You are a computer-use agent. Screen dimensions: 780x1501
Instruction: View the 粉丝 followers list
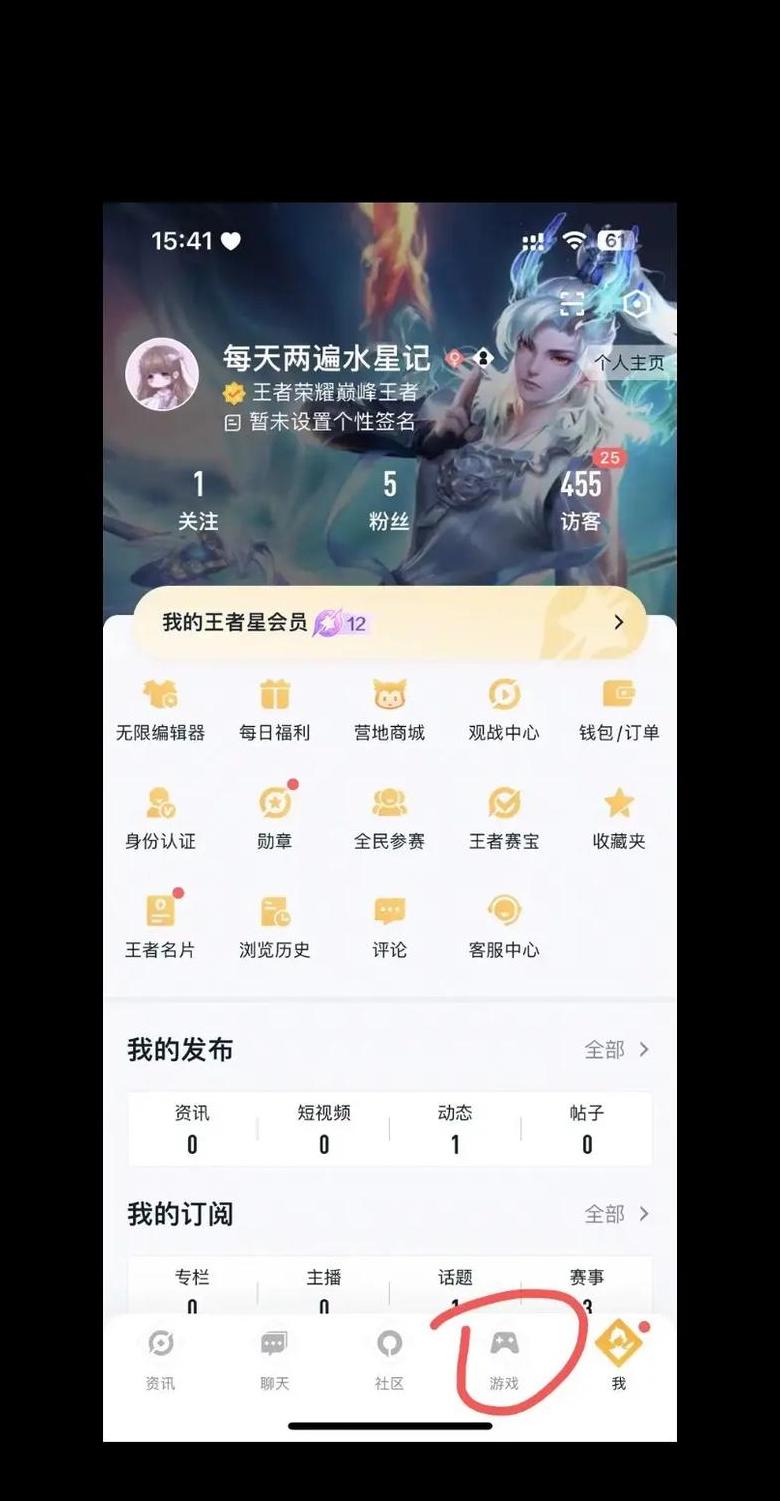click(389, 500)
